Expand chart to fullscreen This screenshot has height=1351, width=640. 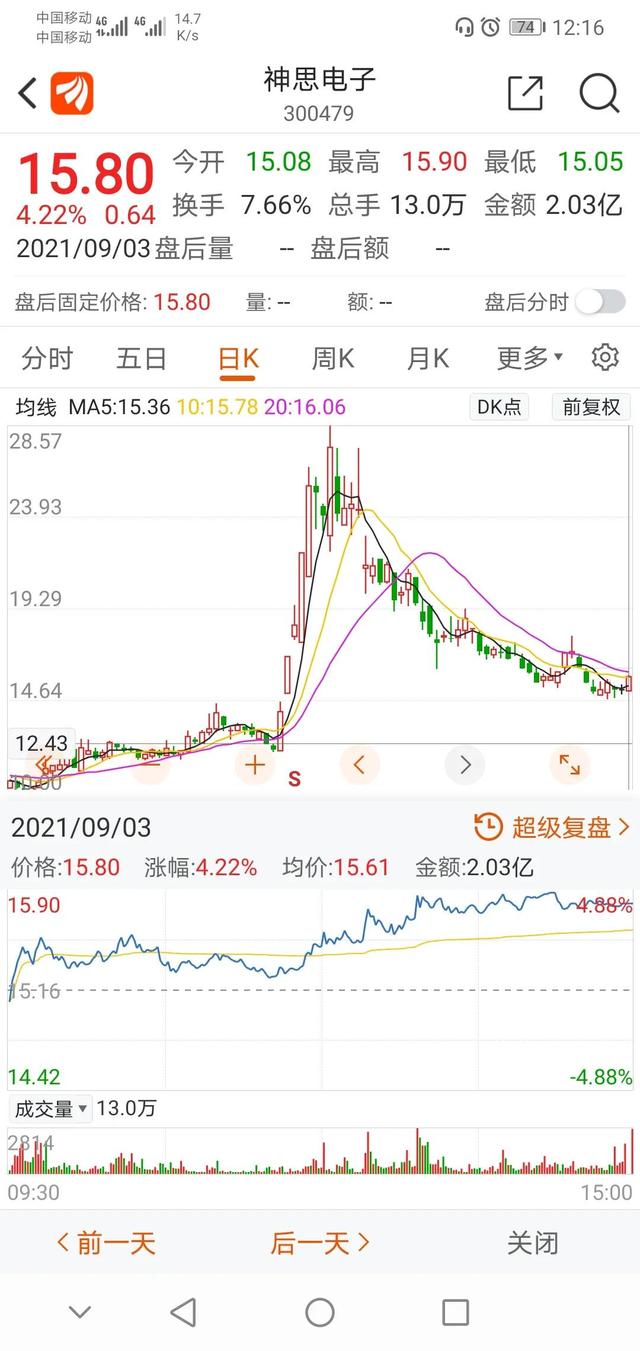tap(570, 766)
